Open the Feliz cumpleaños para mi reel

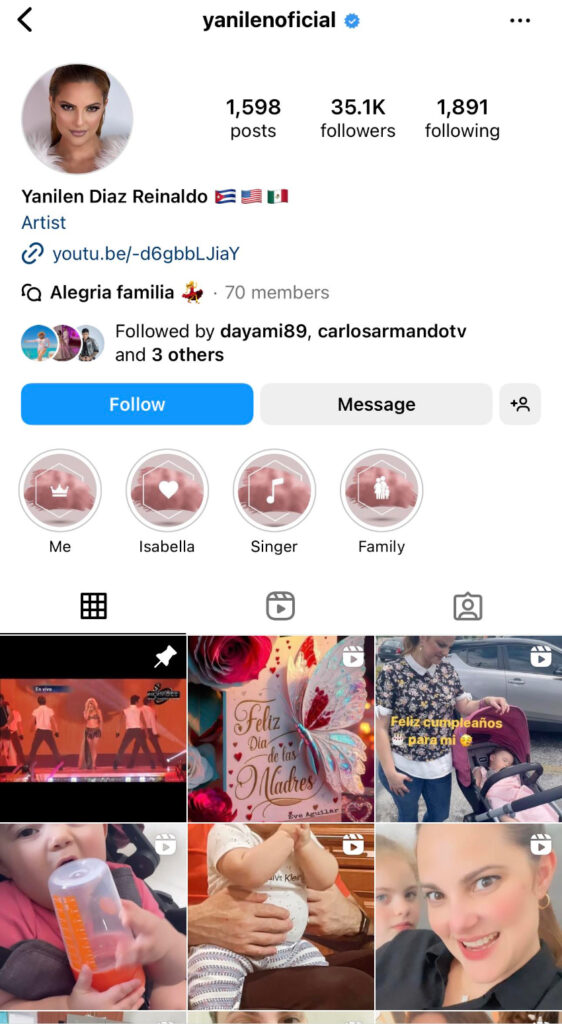(x=469, y=728)
